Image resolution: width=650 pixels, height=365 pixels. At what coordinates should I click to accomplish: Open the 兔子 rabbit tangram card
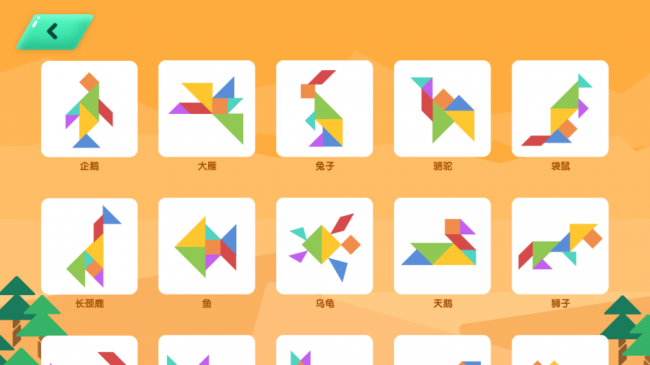point(325,109)
